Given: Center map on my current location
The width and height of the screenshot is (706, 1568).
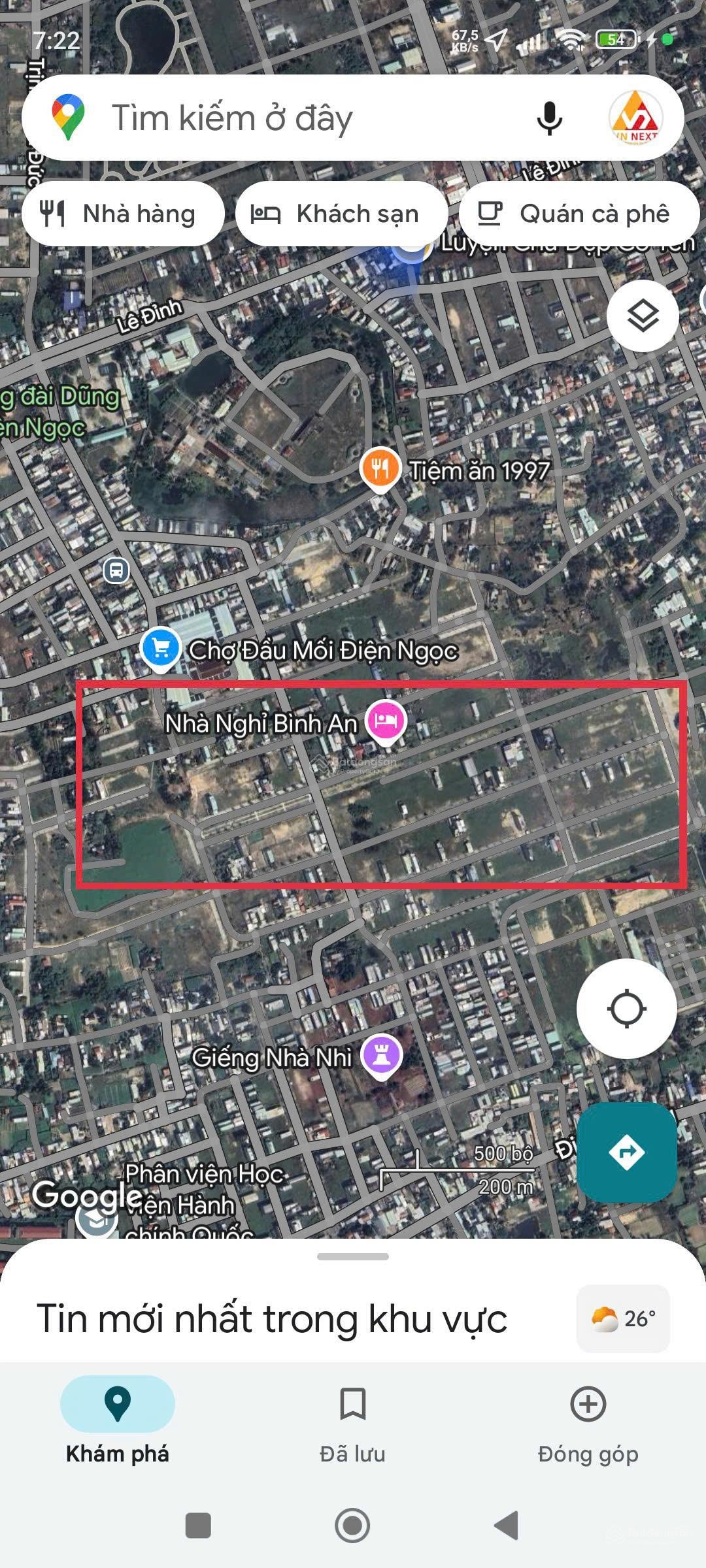Looking at the screenshot, I should pyautogui.click(x=626, y=1009).
